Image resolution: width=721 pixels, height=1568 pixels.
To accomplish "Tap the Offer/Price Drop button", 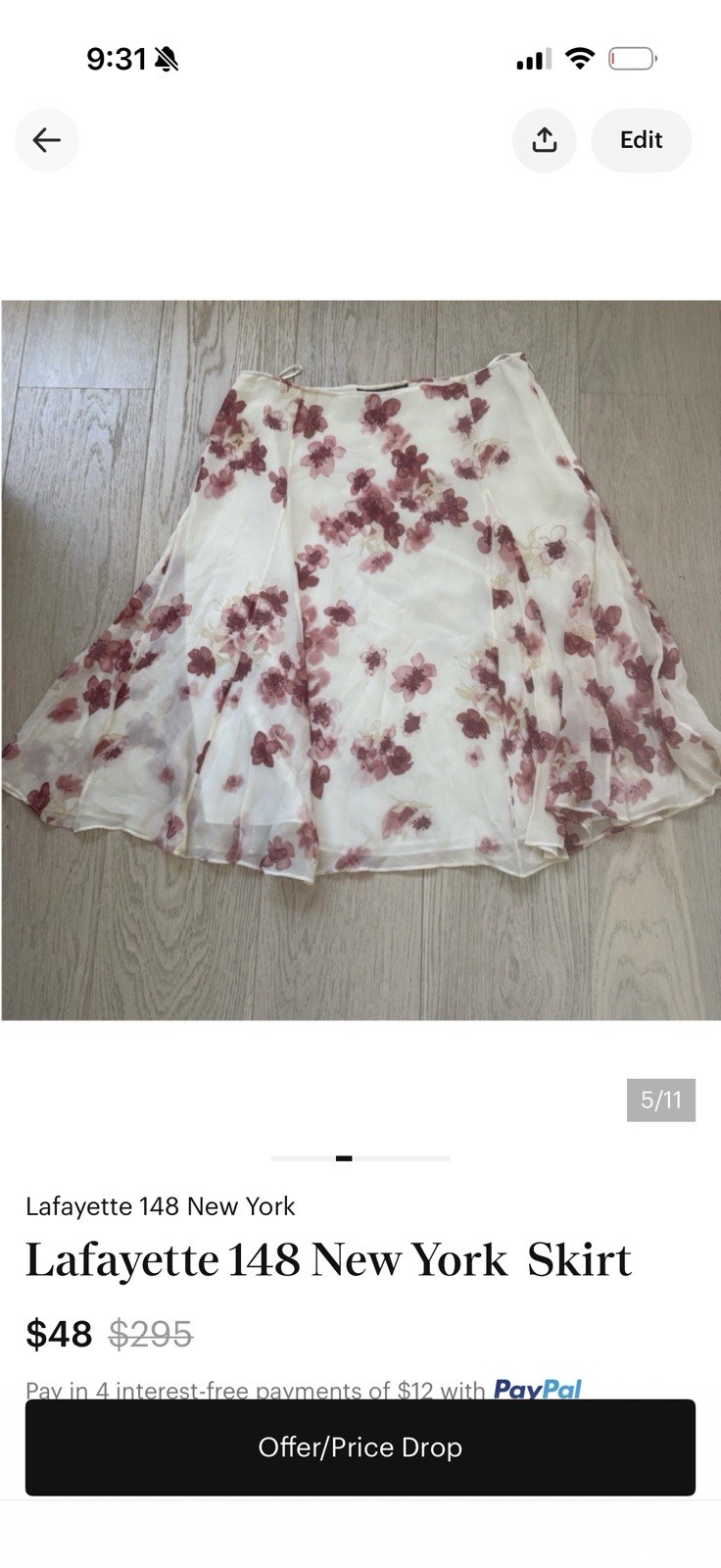I will pyautogui.click(x=360, y=1447).
